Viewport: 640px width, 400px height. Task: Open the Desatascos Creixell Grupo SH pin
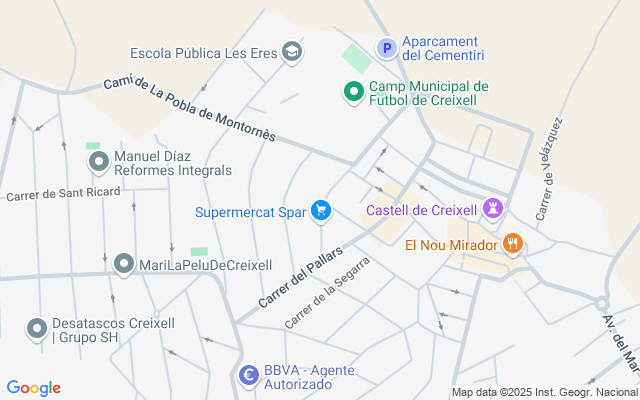point(37,328)
